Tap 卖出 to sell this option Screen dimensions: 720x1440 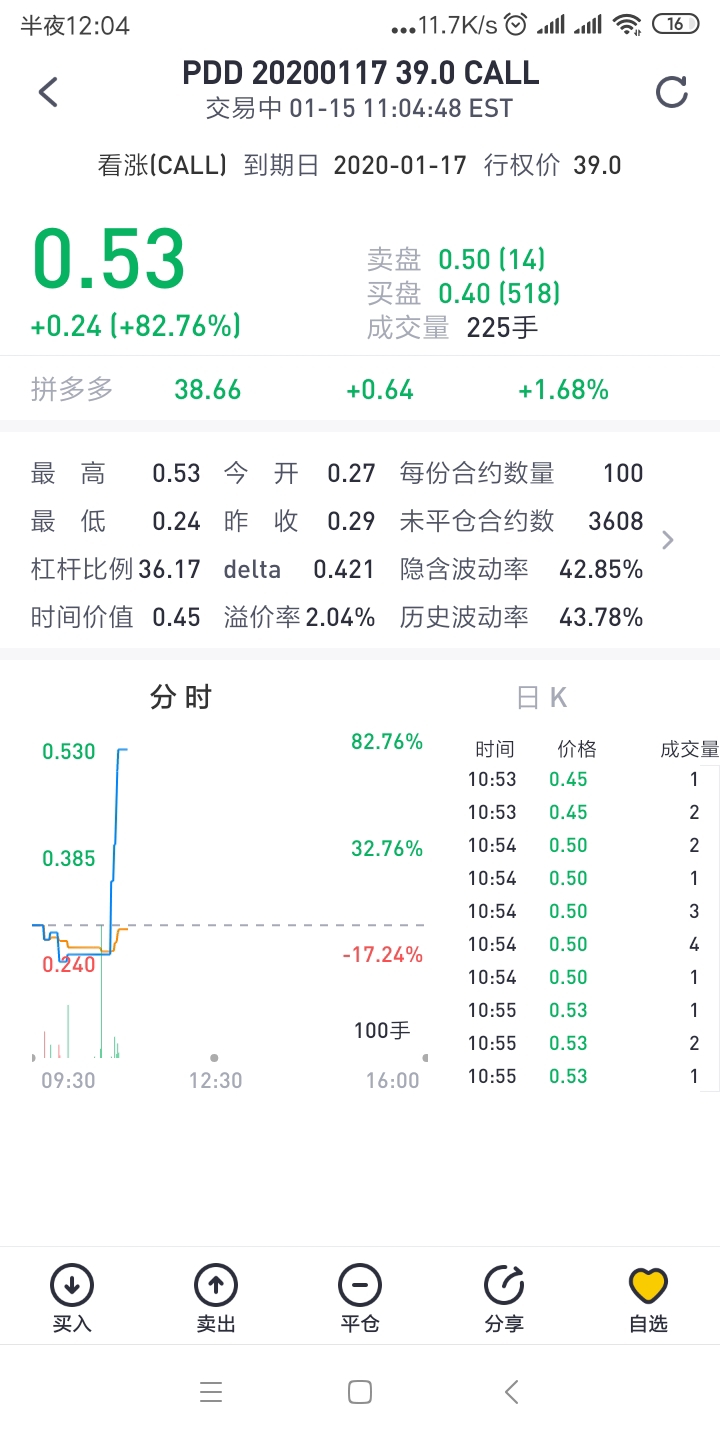pyautogui.click(x=216, y=1298)
